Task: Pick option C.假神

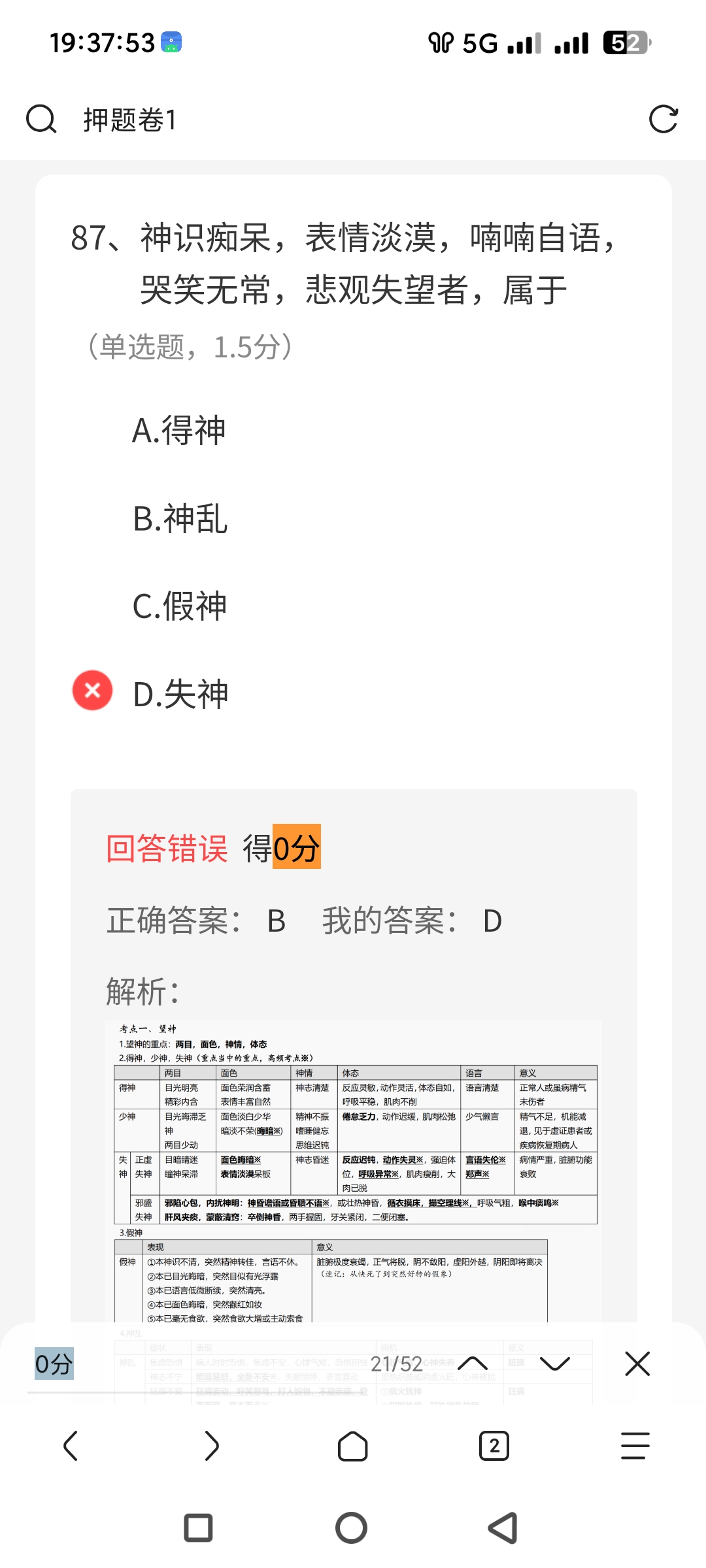Action: 179,606
